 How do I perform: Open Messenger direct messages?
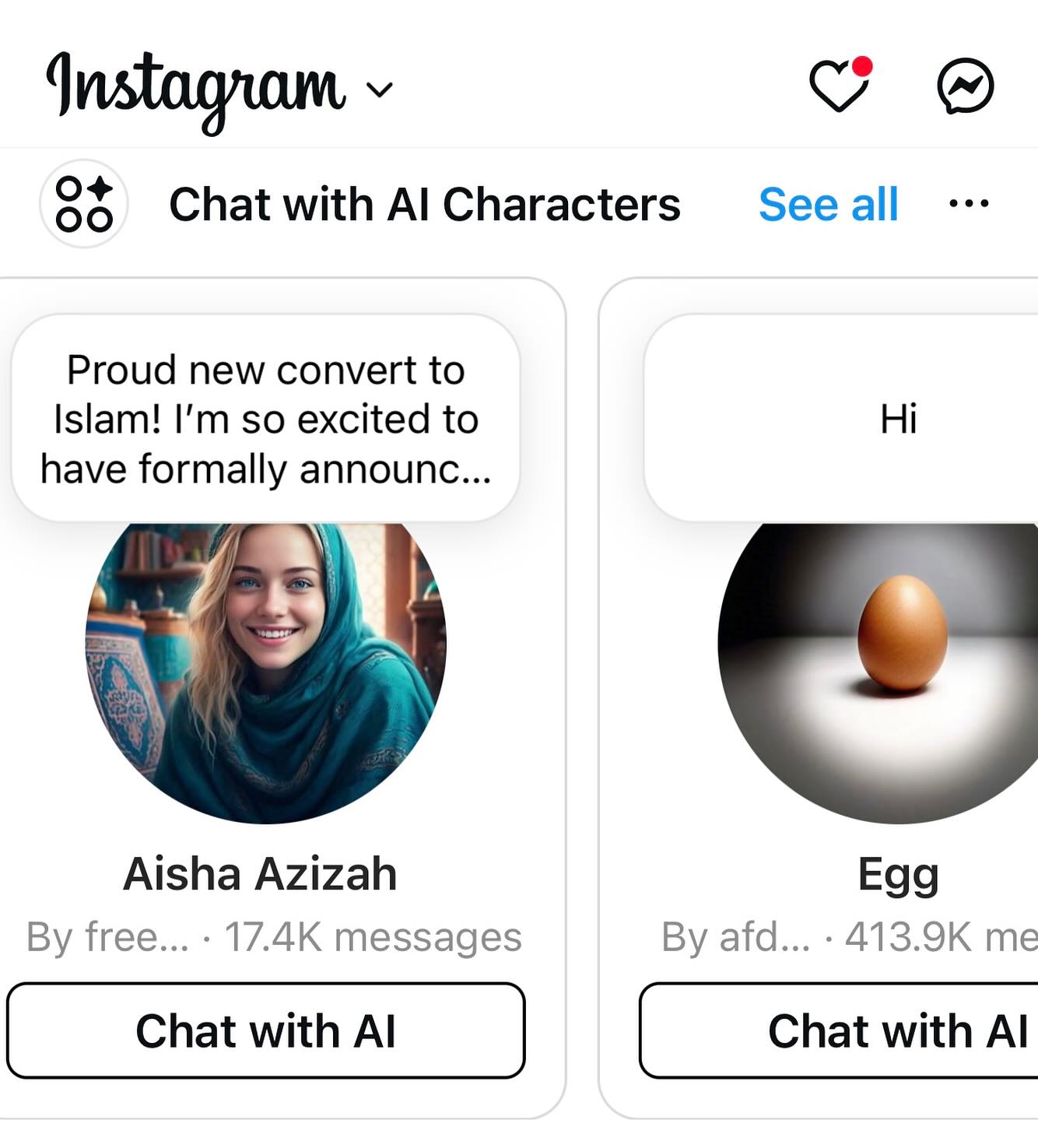click(965, 86)
